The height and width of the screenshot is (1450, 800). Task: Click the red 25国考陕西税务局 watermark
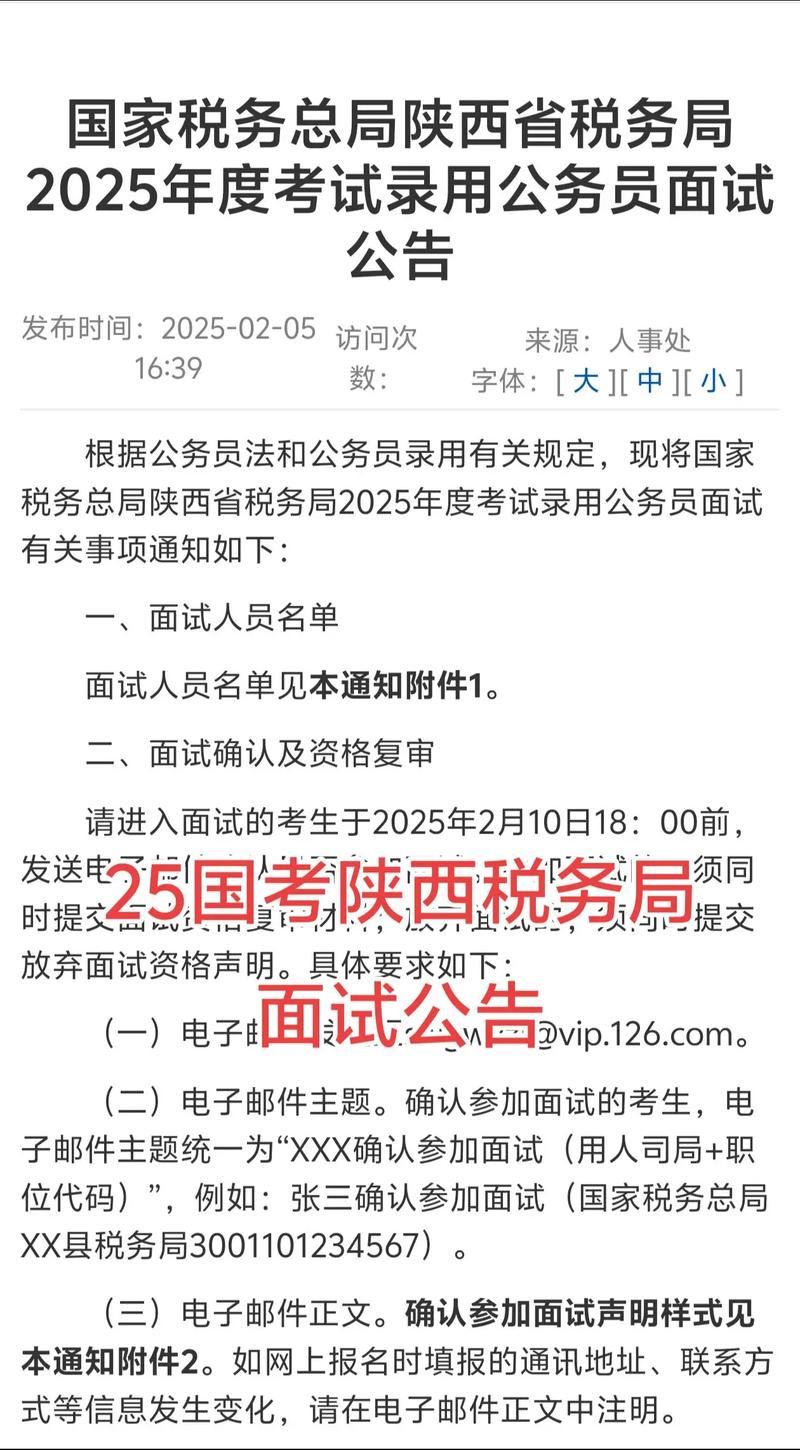pos(400,895)
